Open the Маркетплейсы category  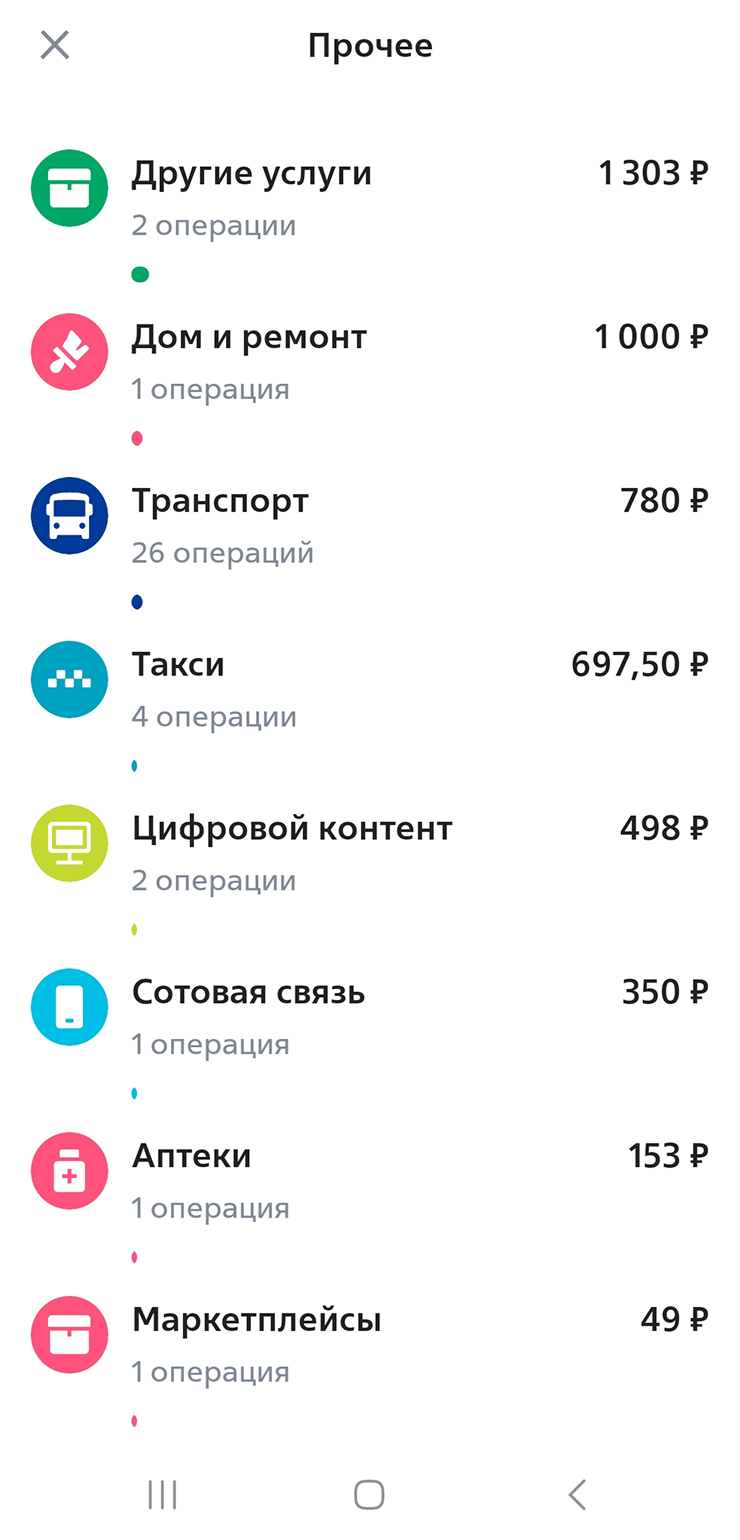[x=369, y=1344]
